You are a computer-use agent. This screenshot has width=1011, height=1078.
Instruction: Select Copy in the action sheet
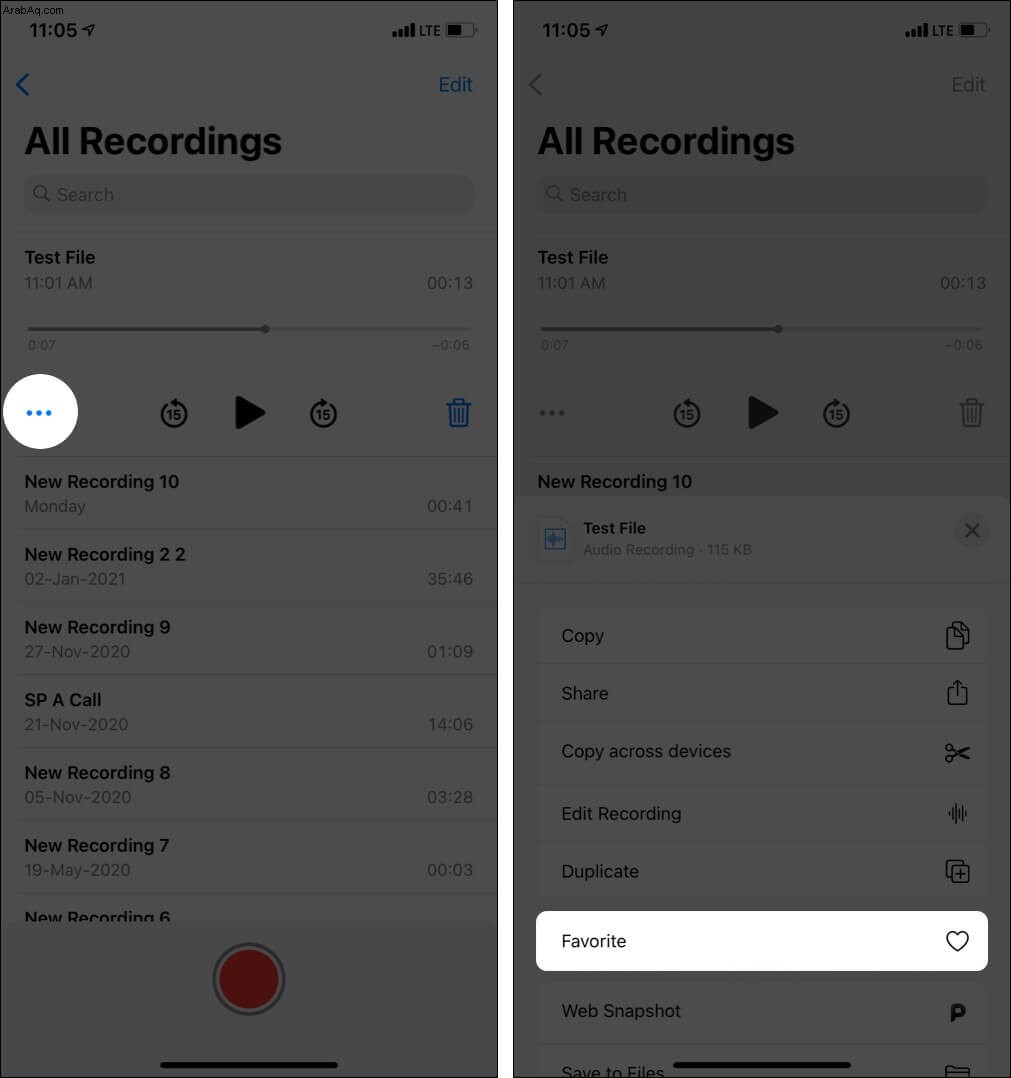pyautogui.click(x=761, y=636)
